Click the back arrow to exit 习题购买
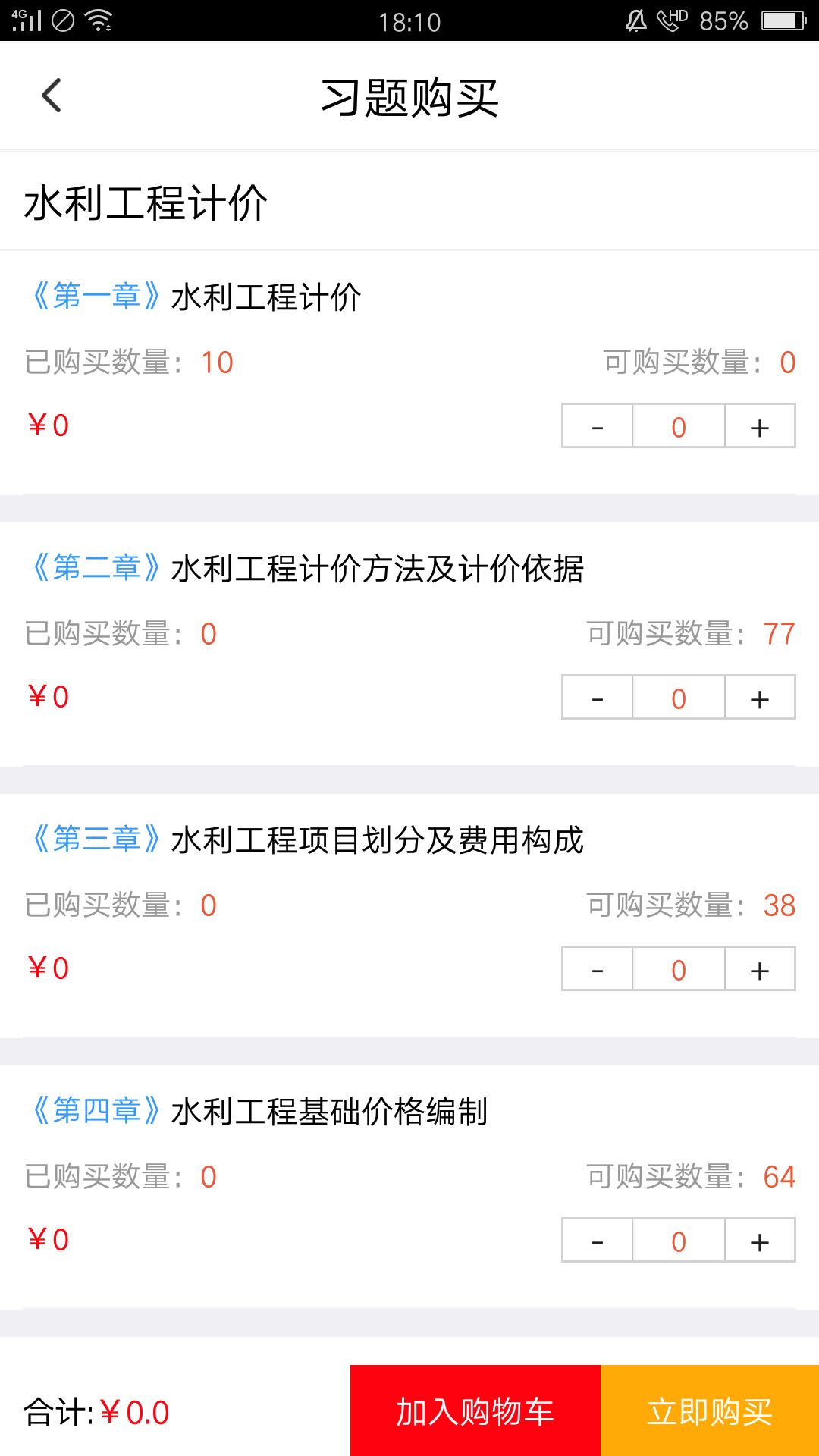 (x=50, y=96)
